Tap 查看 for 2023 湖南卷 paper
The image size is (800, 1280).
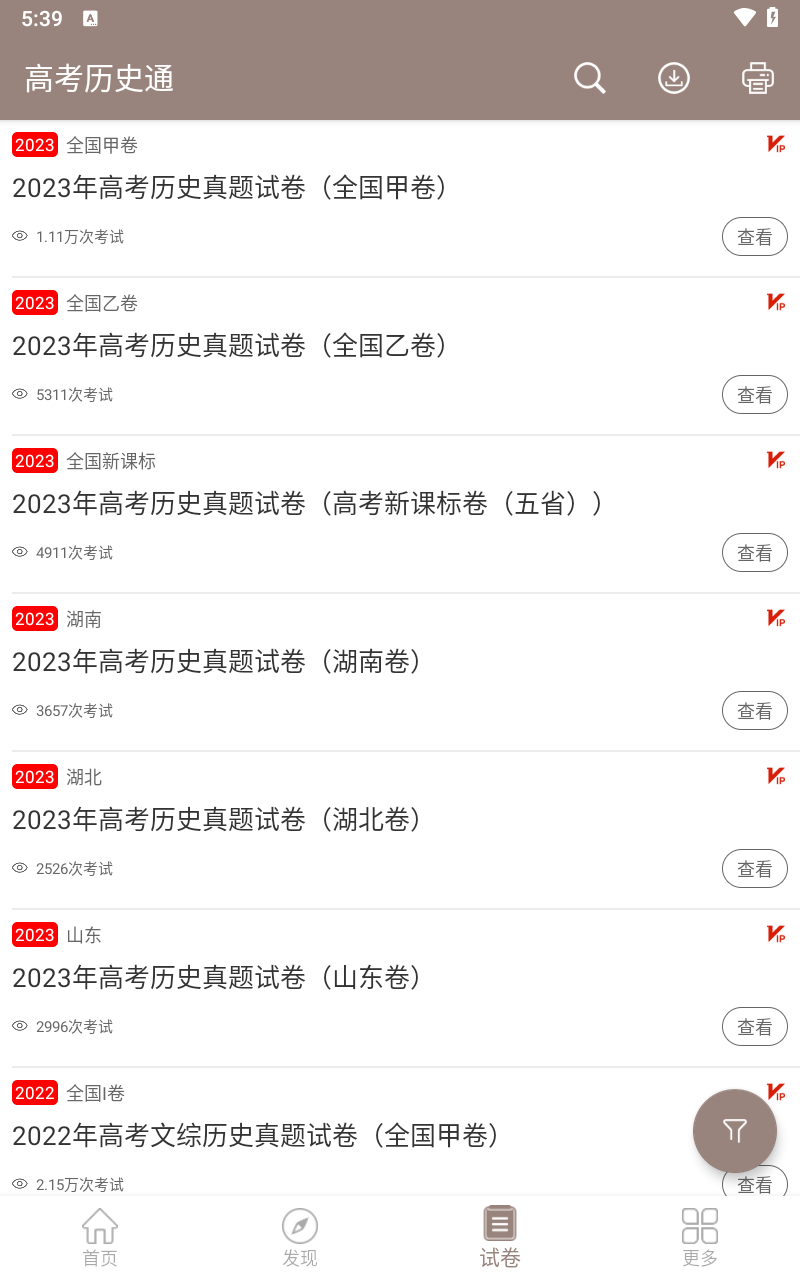pyautogui.click(x=755, y=711)
